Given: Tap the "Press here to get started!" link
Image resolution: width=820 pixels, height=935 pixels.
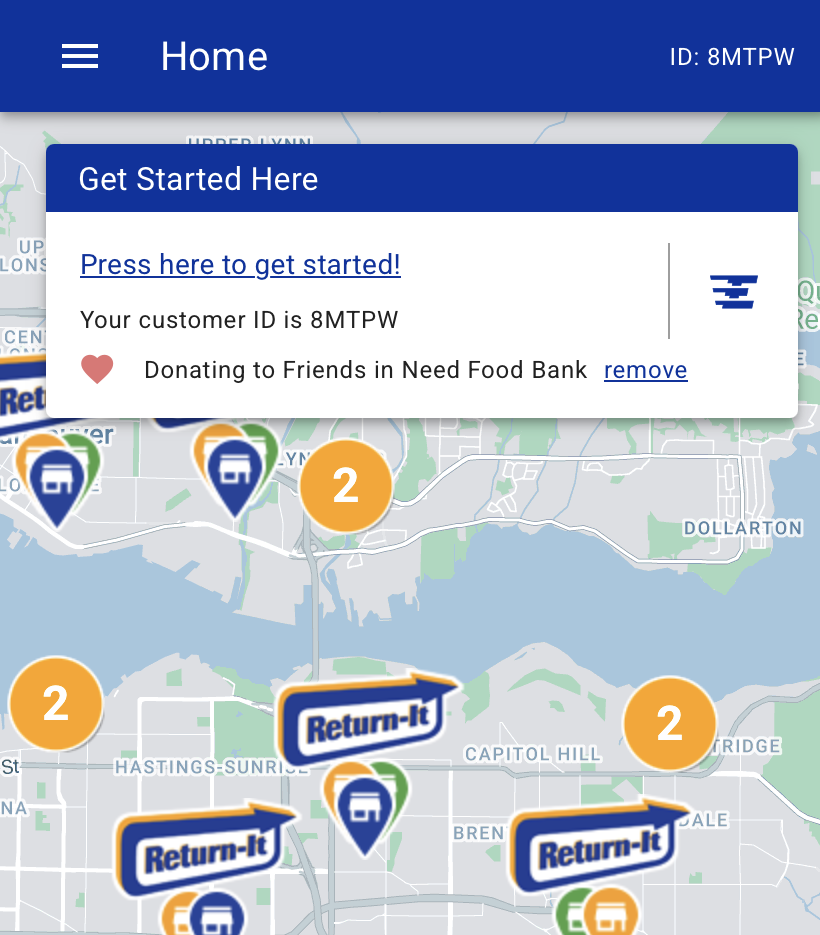Looking at the screenshot, I should point(240,265).
